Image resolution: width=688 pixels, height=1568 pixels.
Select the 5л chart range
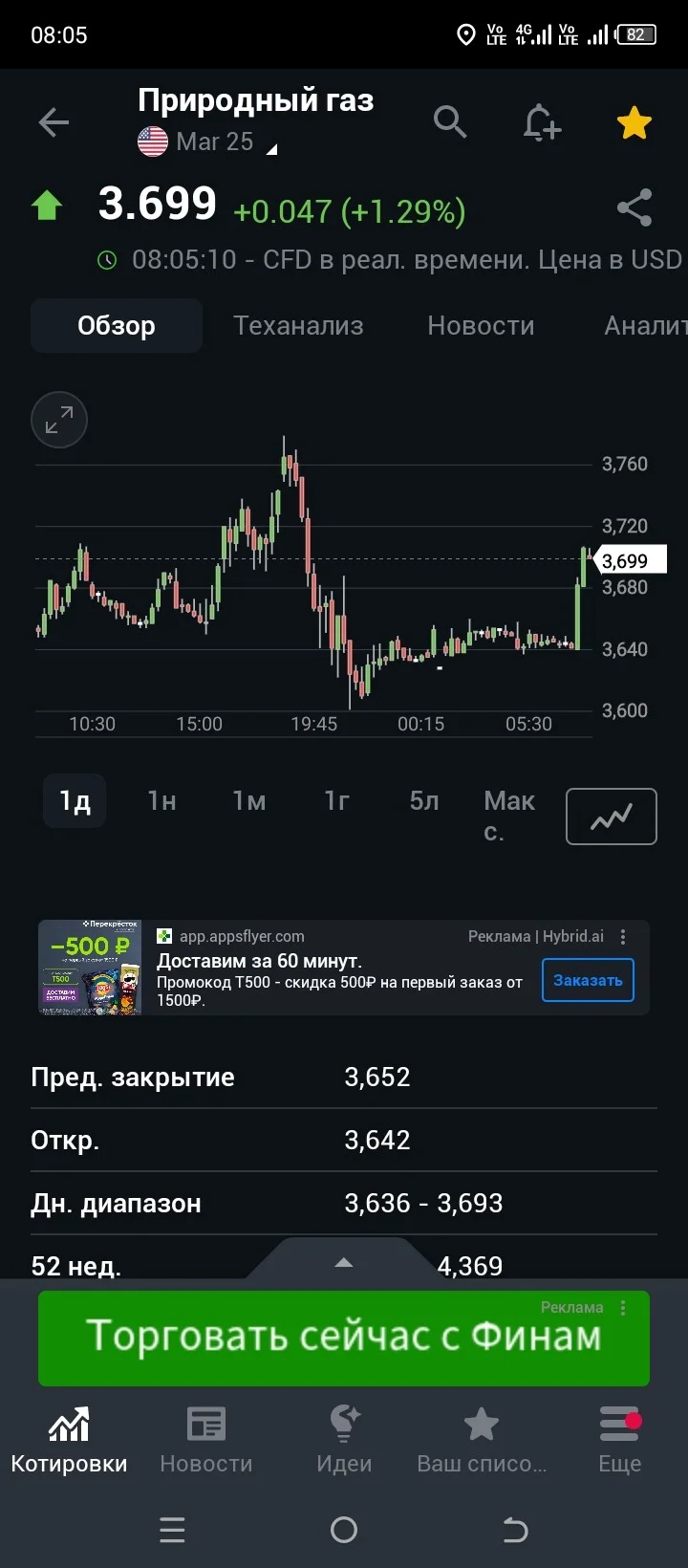[424, 800]
